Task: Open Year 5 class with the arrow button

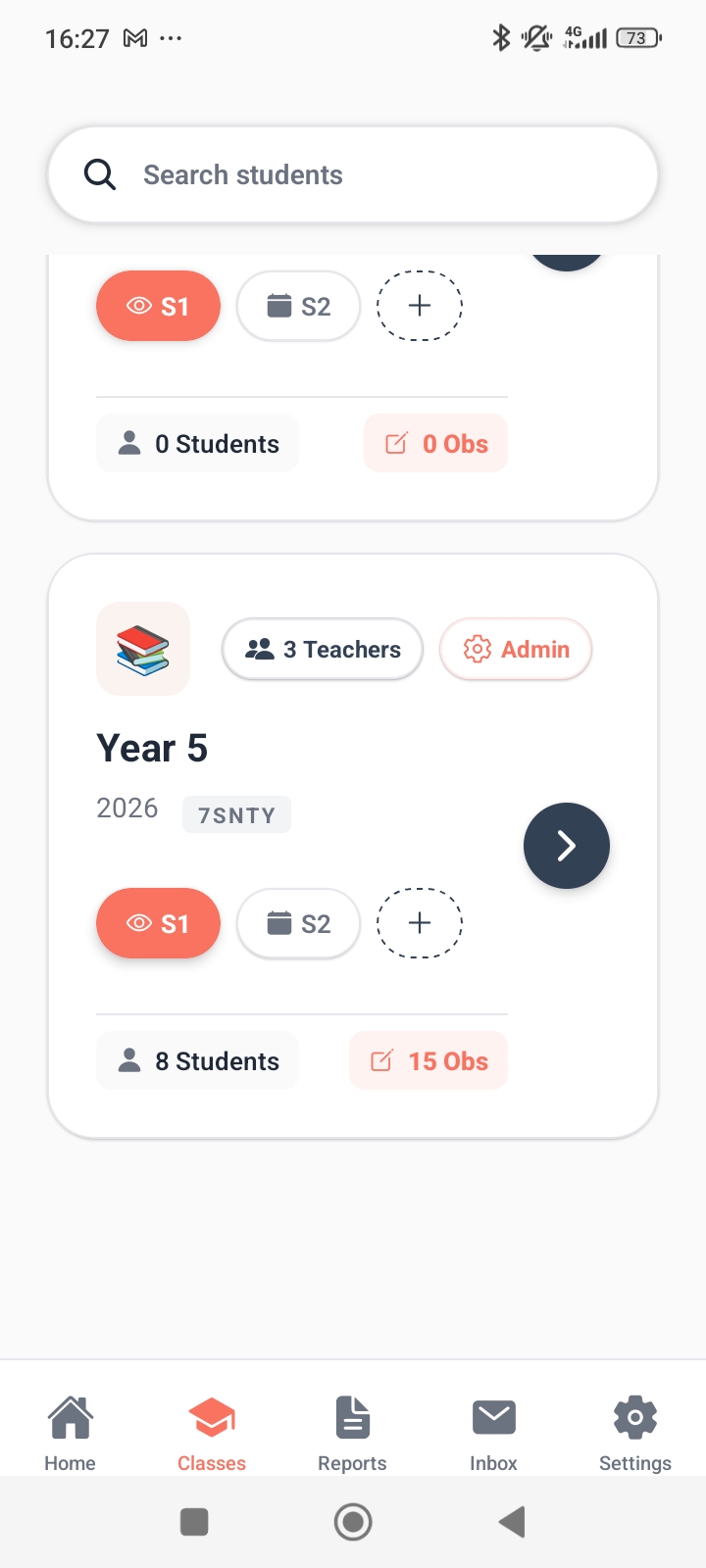Action: pyautogui.click(x=567, y=846)
